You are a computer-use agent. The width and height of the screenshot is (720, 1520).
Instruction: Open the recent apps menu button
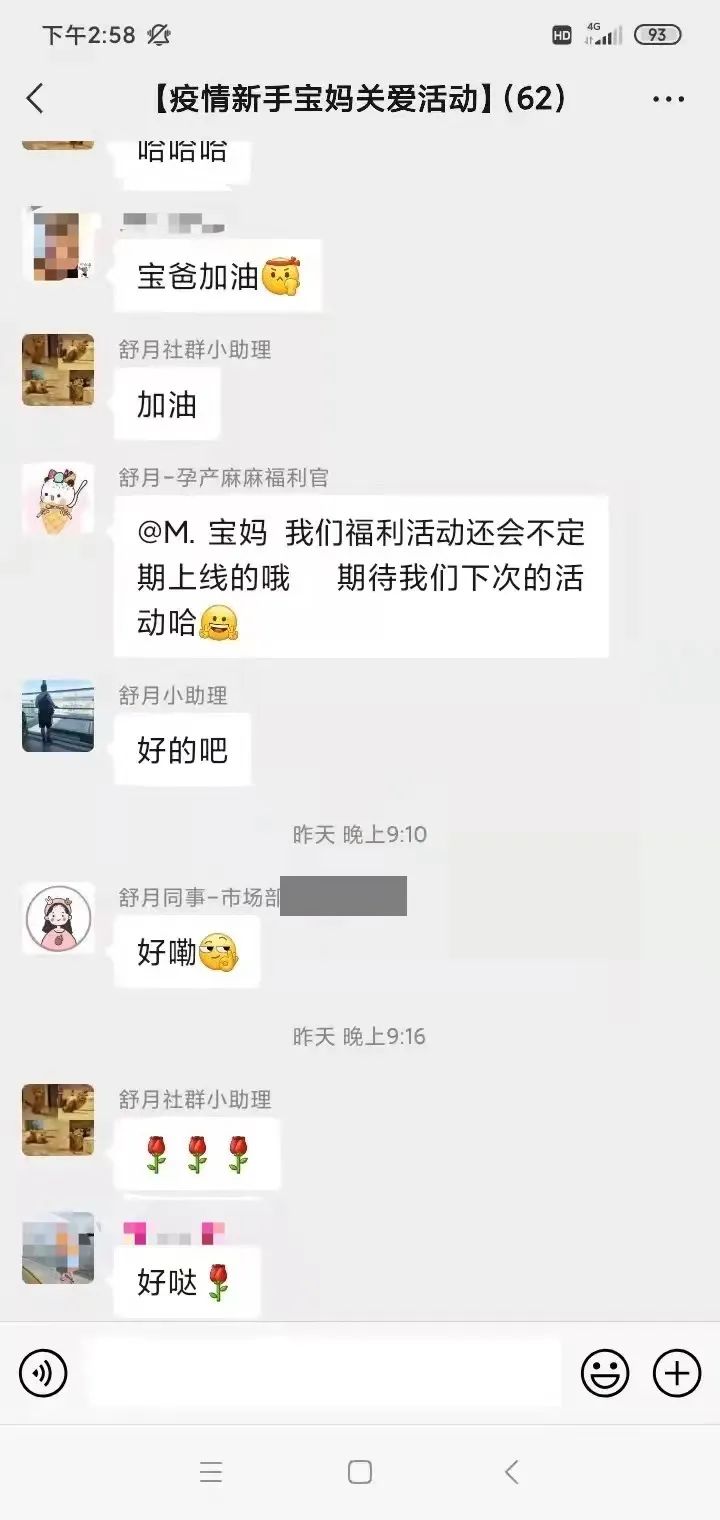point(210,1472)
